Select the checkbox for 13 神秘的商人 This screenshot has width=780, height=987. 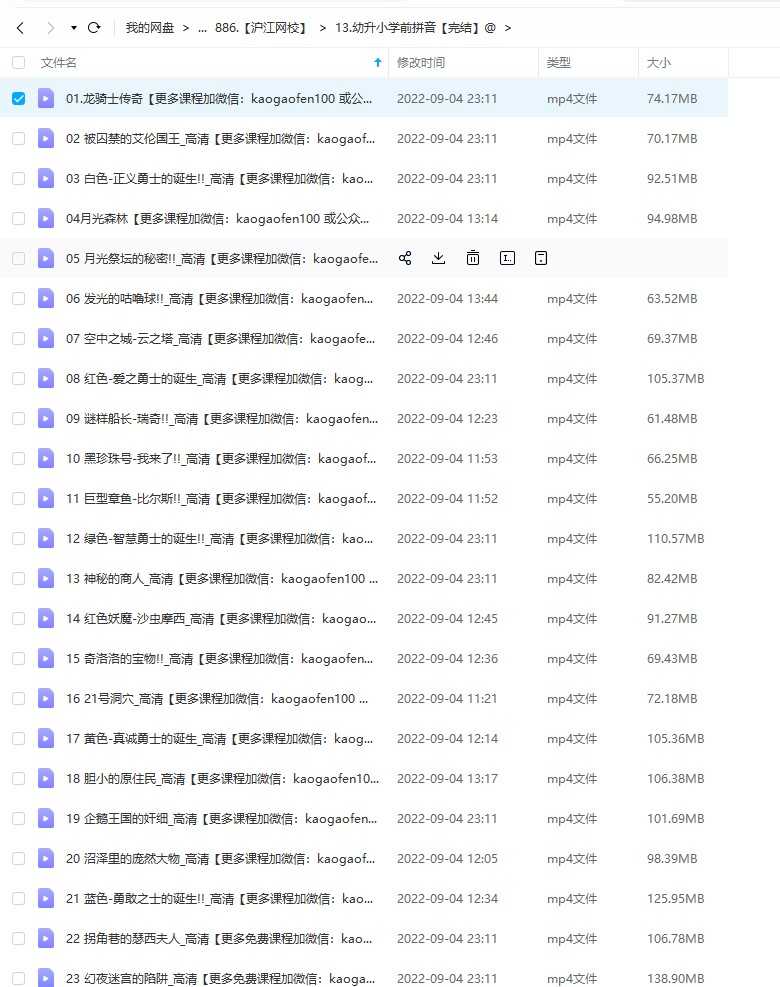(x=18, y=578)
